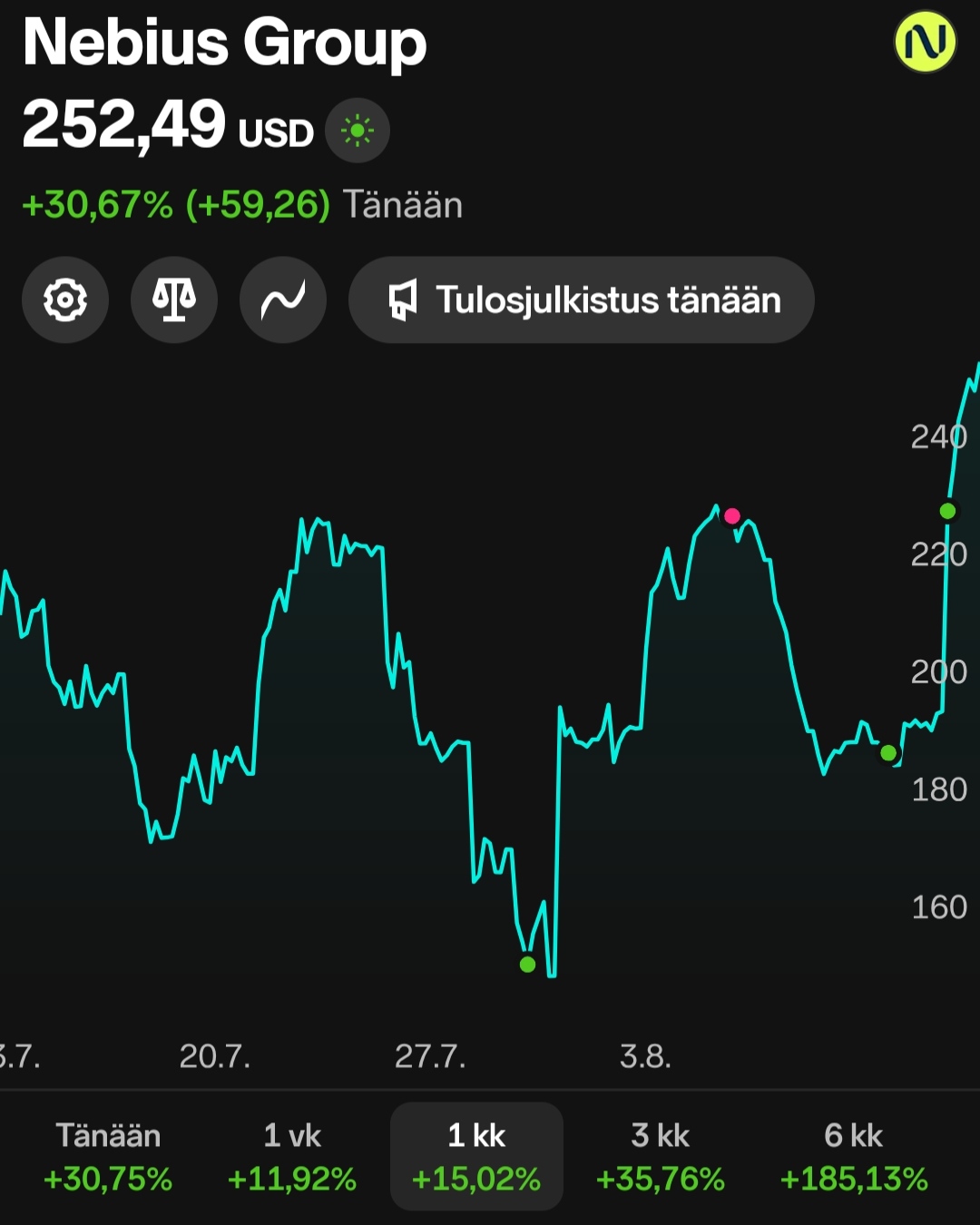Viewport: 980px width, 1225px height.
Task: Switch chart type with the line icon
Action: [x=283, y=300]
